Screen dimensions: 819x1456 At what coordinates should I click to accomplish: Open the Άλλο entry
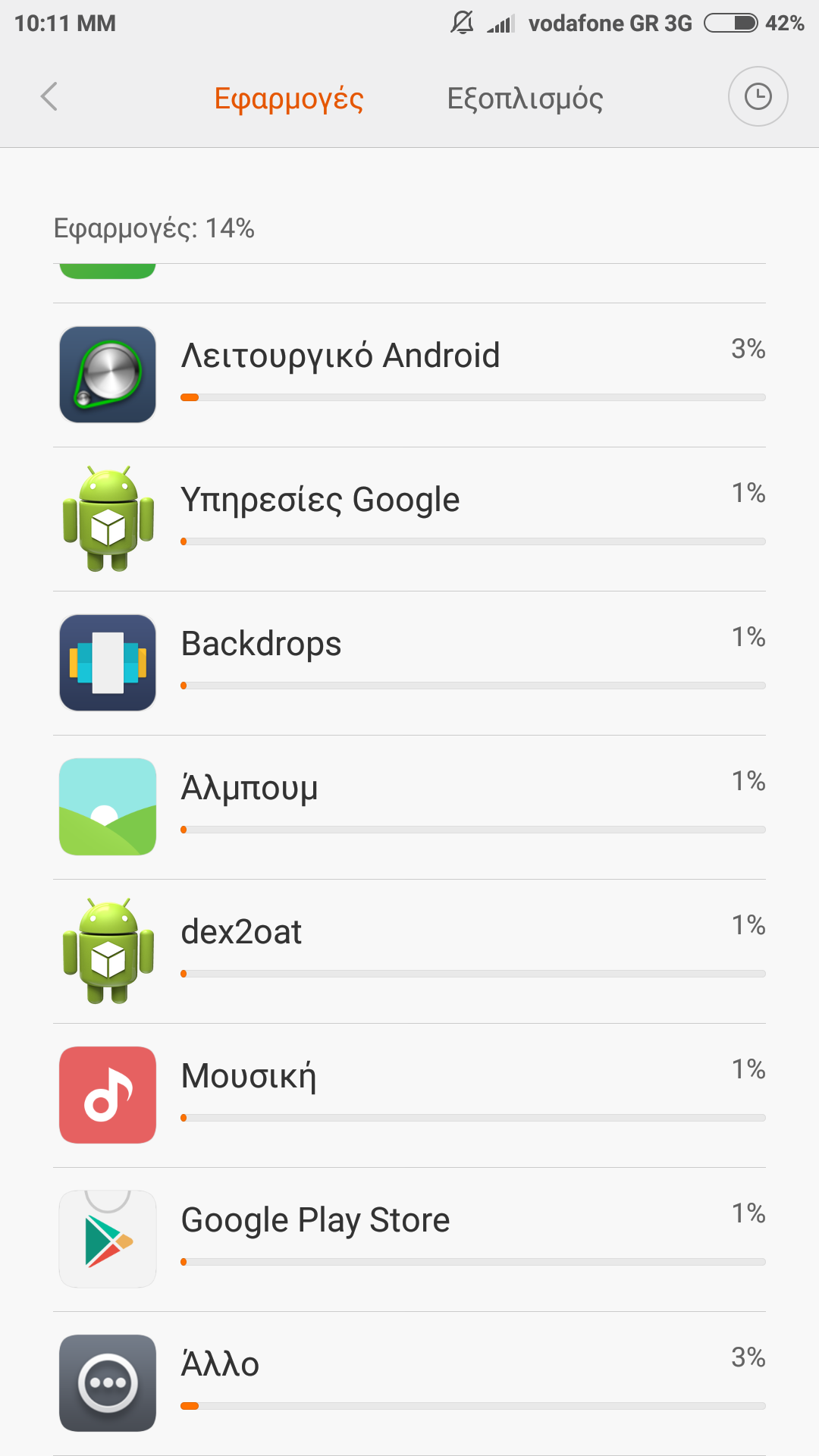(409, 1383)
